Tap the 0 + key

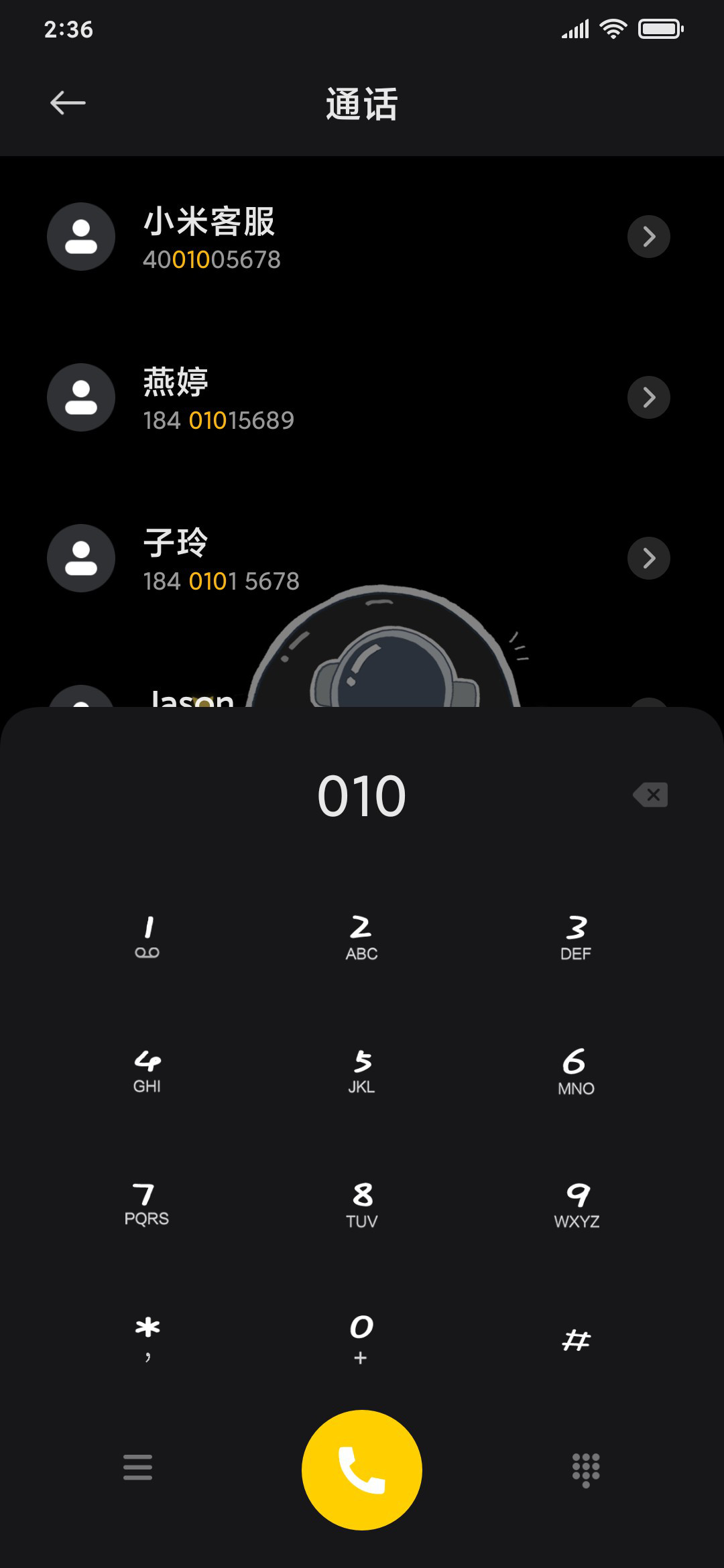click(361, 1337)
